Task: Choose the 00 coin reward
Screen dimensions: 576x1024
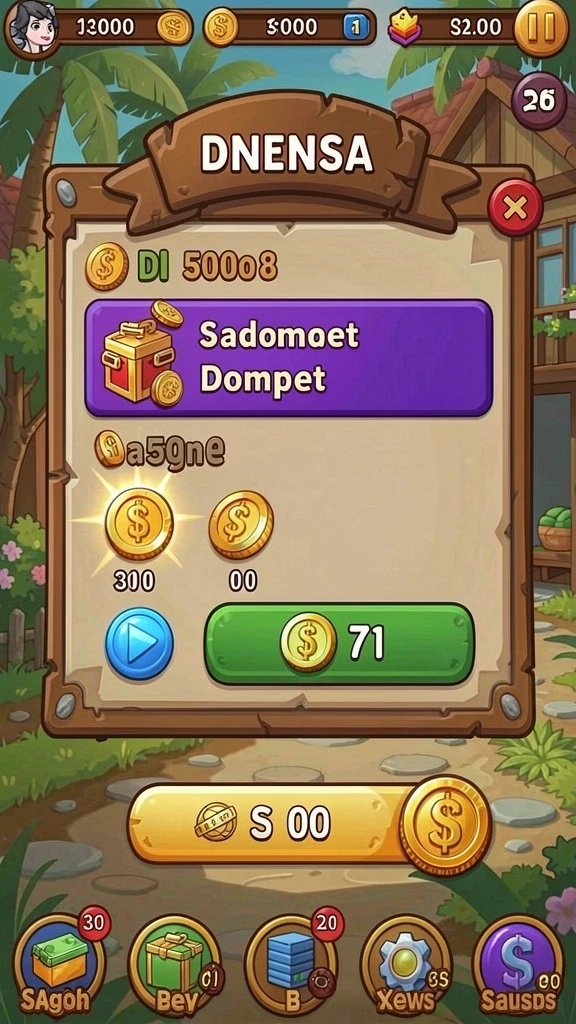Action: click(x=241, y=524)
